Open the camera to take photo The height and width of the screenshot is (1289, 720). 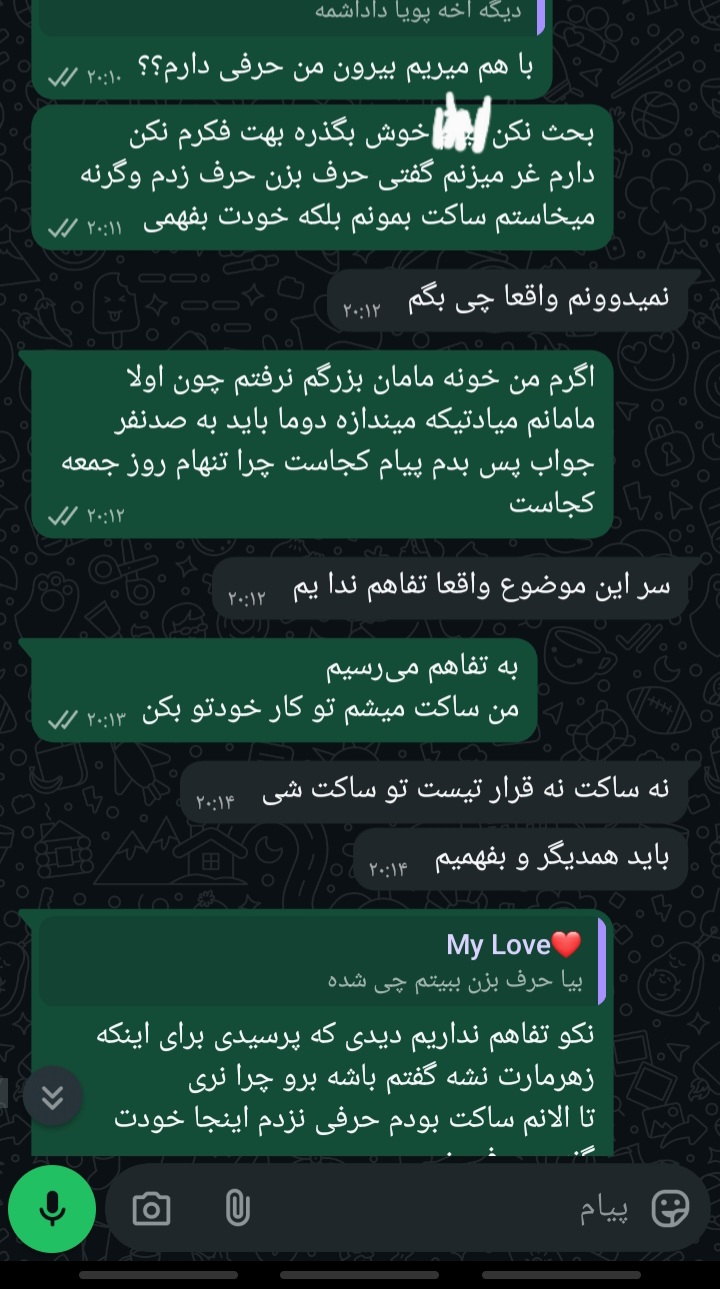click(x=151, y=1210)
